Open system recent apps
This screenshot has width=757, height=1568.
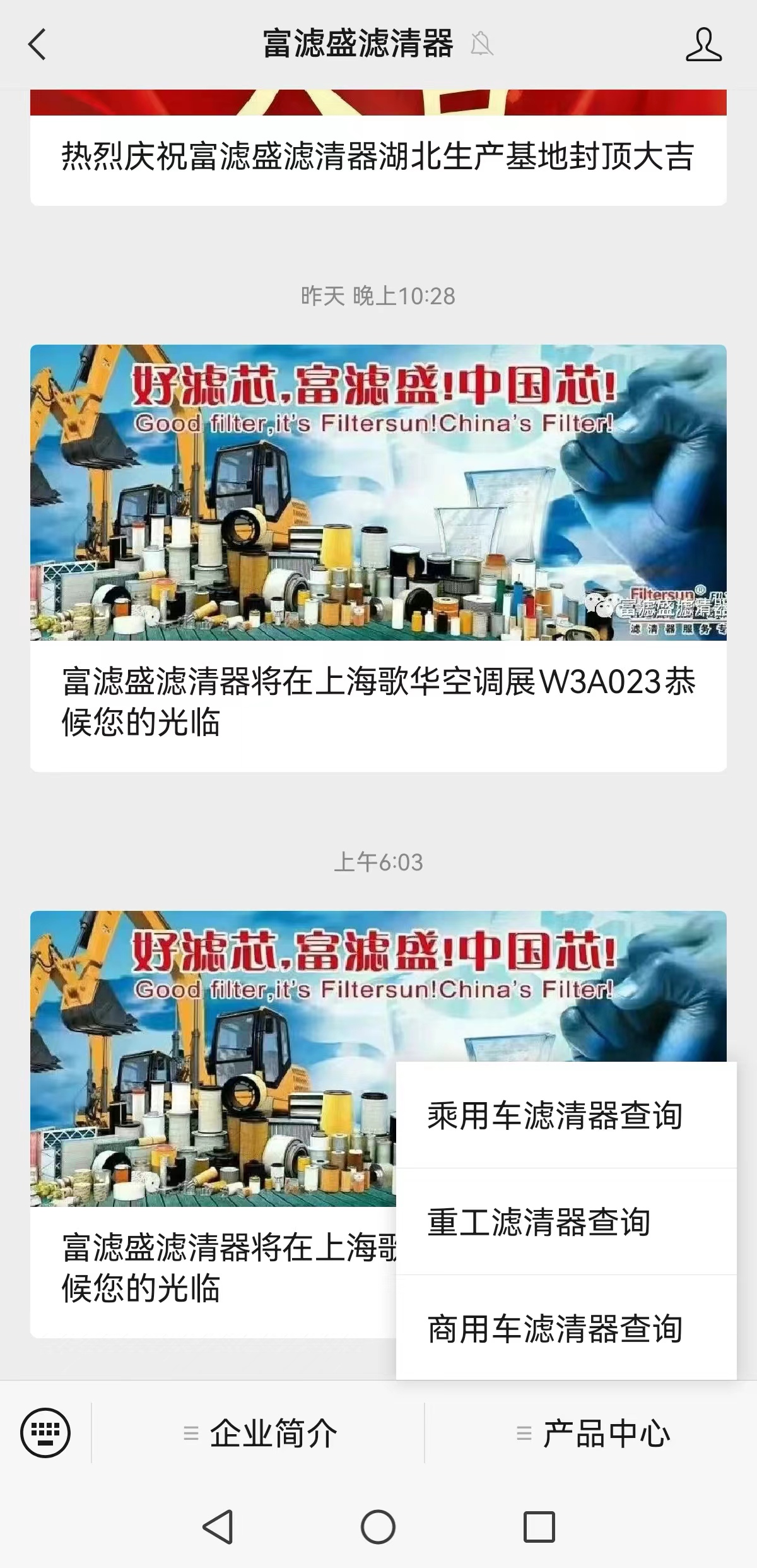coord(539,1527)
